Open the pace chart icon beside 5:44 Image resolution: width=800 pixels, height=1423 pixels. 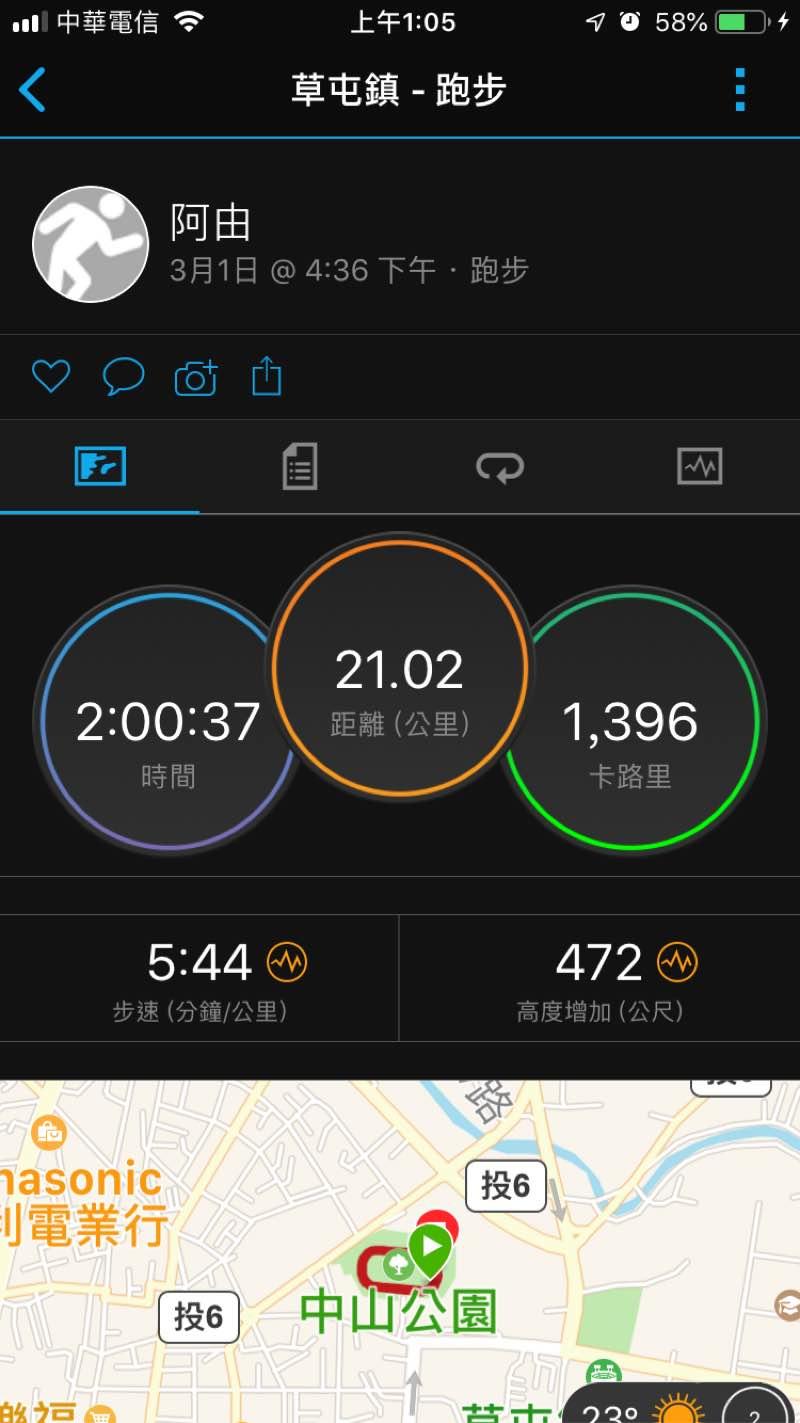click(287, 963)
